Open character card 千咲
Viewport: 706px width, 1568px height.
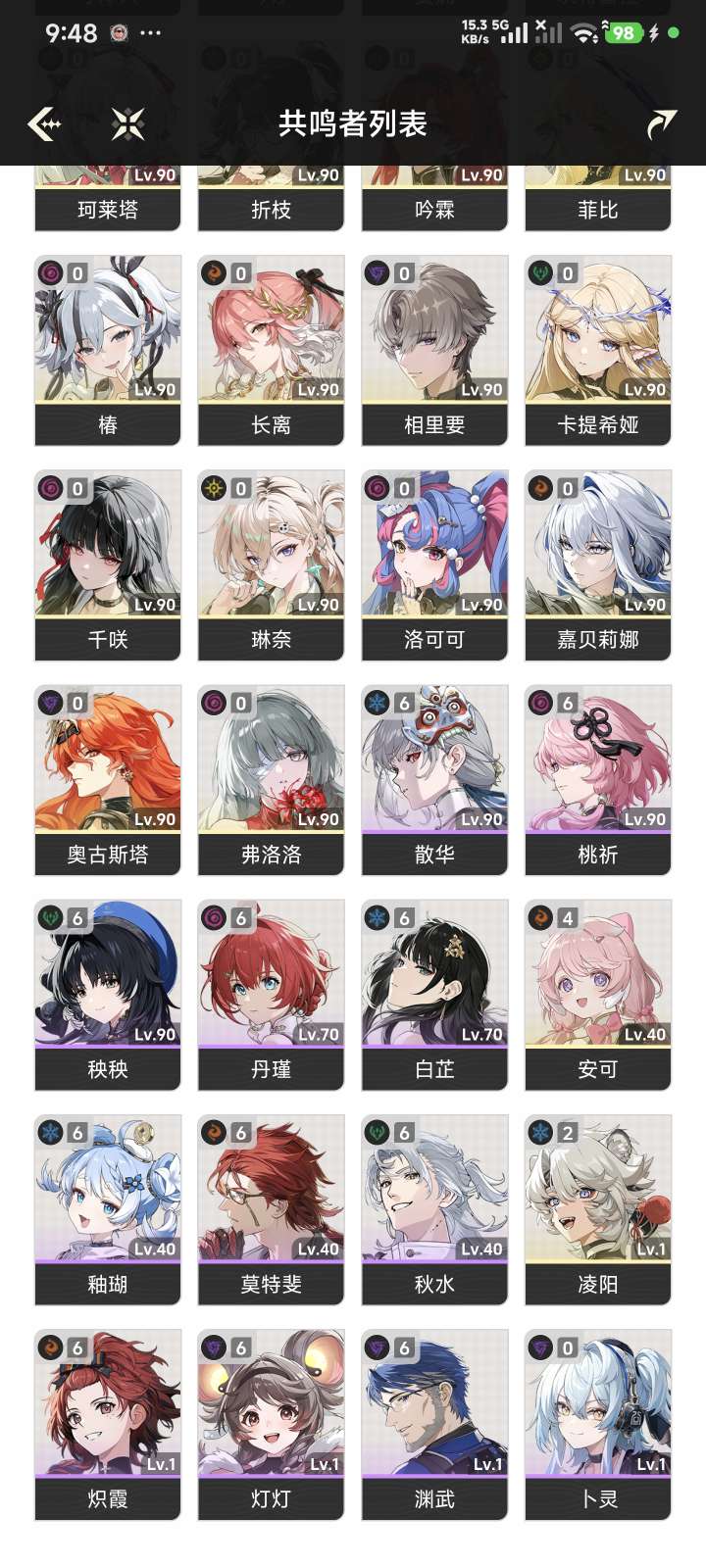pyautogui.click(x=108, y=564)
